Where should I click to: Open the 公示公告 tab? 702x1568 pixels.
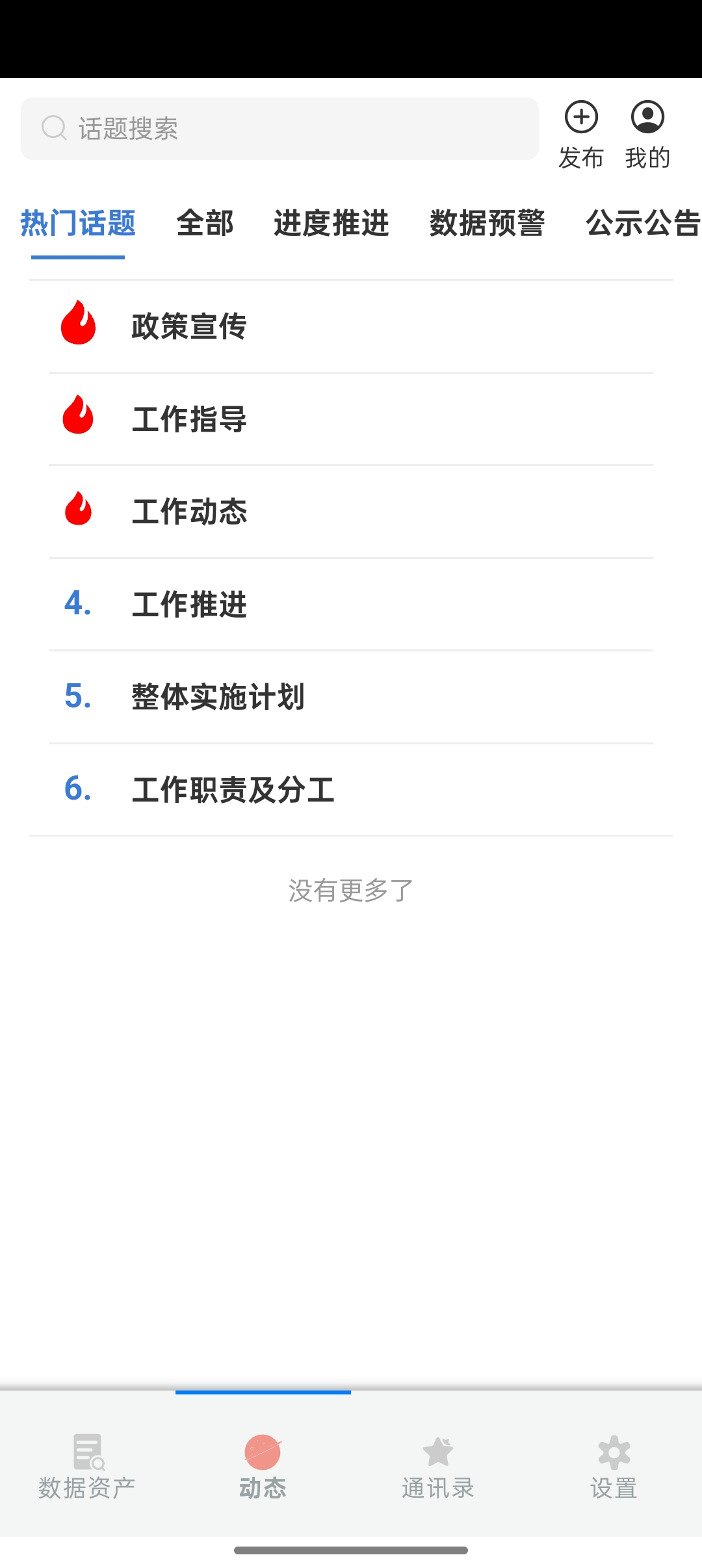pos(640,224)
